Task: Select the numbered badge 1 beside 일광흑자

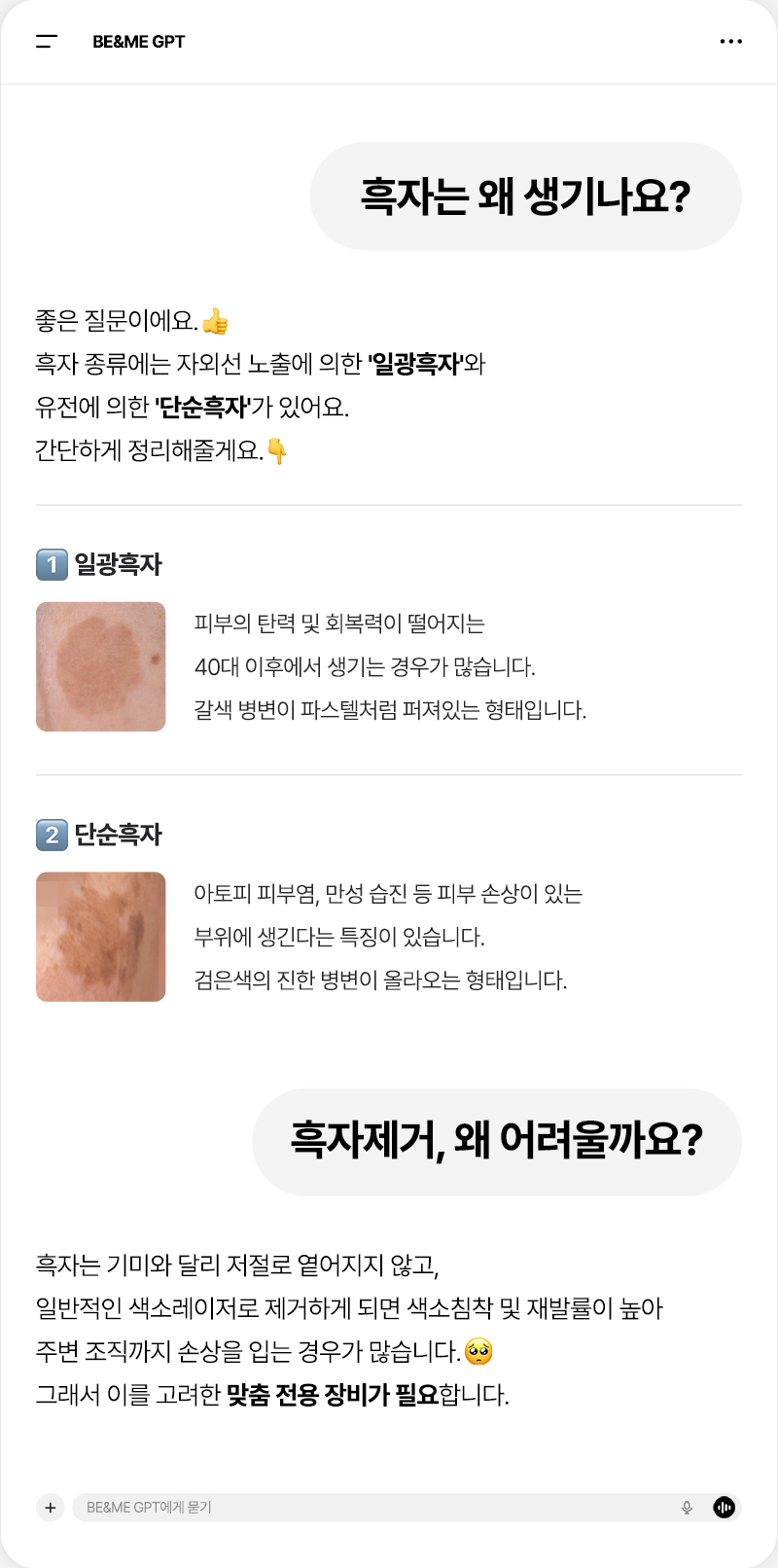Action: pos(50,562)
